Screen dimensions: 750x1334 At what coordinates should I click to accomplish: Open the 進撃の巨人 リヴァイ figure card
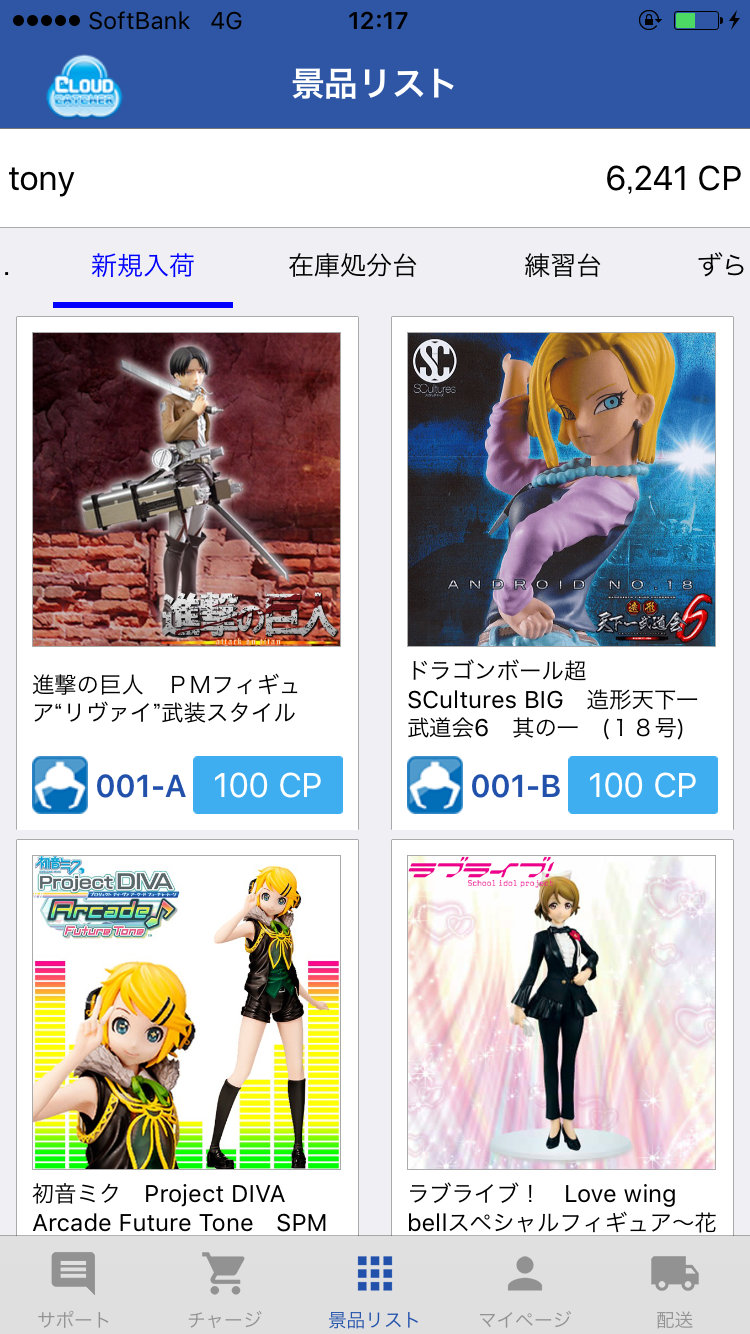(x=187, y=573)
